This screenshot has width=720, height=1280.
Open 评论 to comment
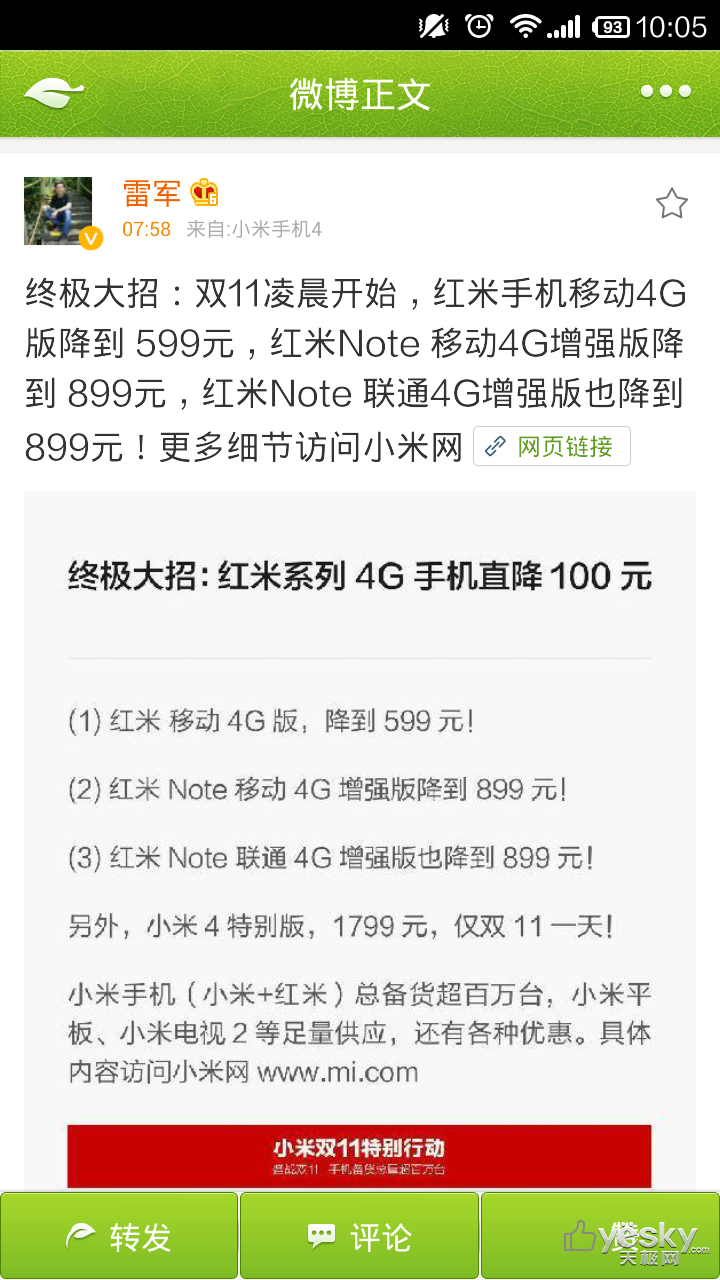[360, 1236]
